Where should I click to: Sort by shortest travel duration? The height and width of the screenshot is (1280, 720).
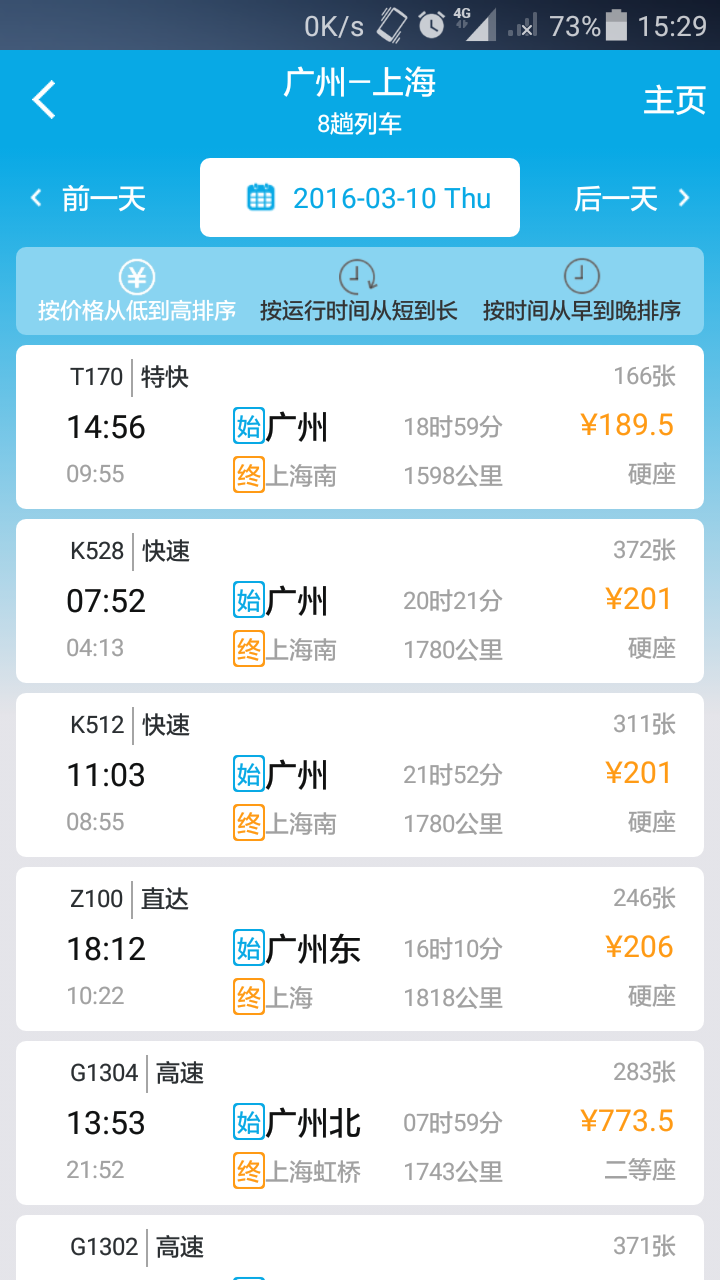point(358,291)
